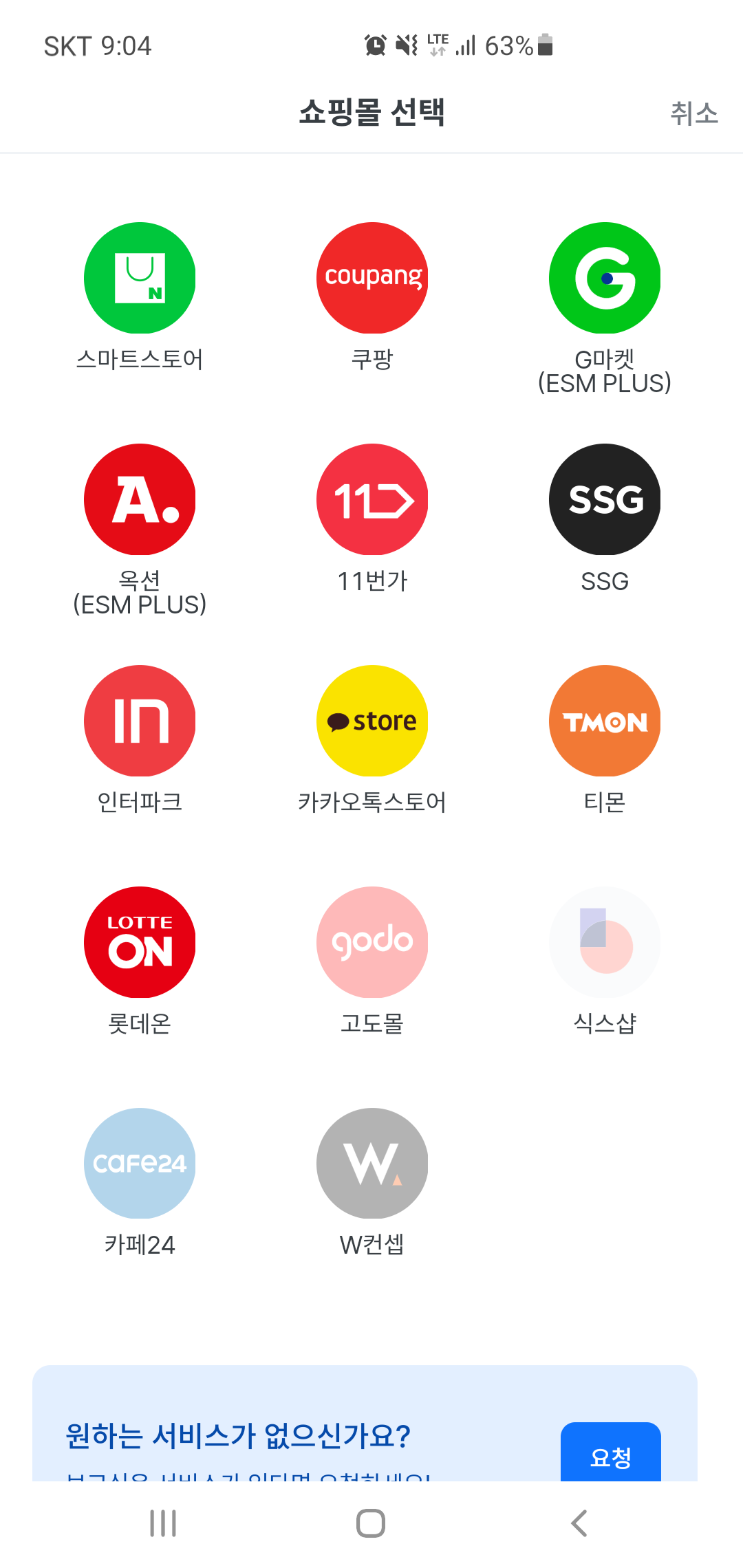Open recent apps from the navigation bar
The image size is (743, 1568).
tap(163, 1523)
